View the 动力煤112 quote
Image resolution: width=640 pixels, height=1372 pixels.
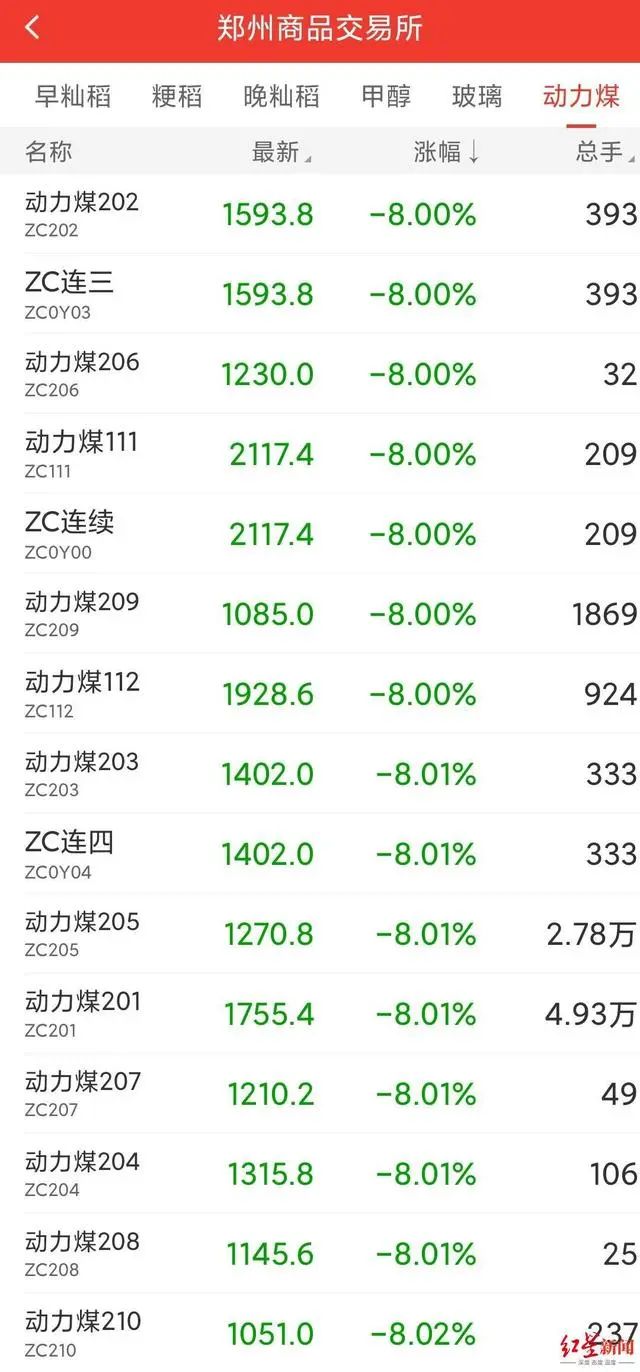coord(320,694)
